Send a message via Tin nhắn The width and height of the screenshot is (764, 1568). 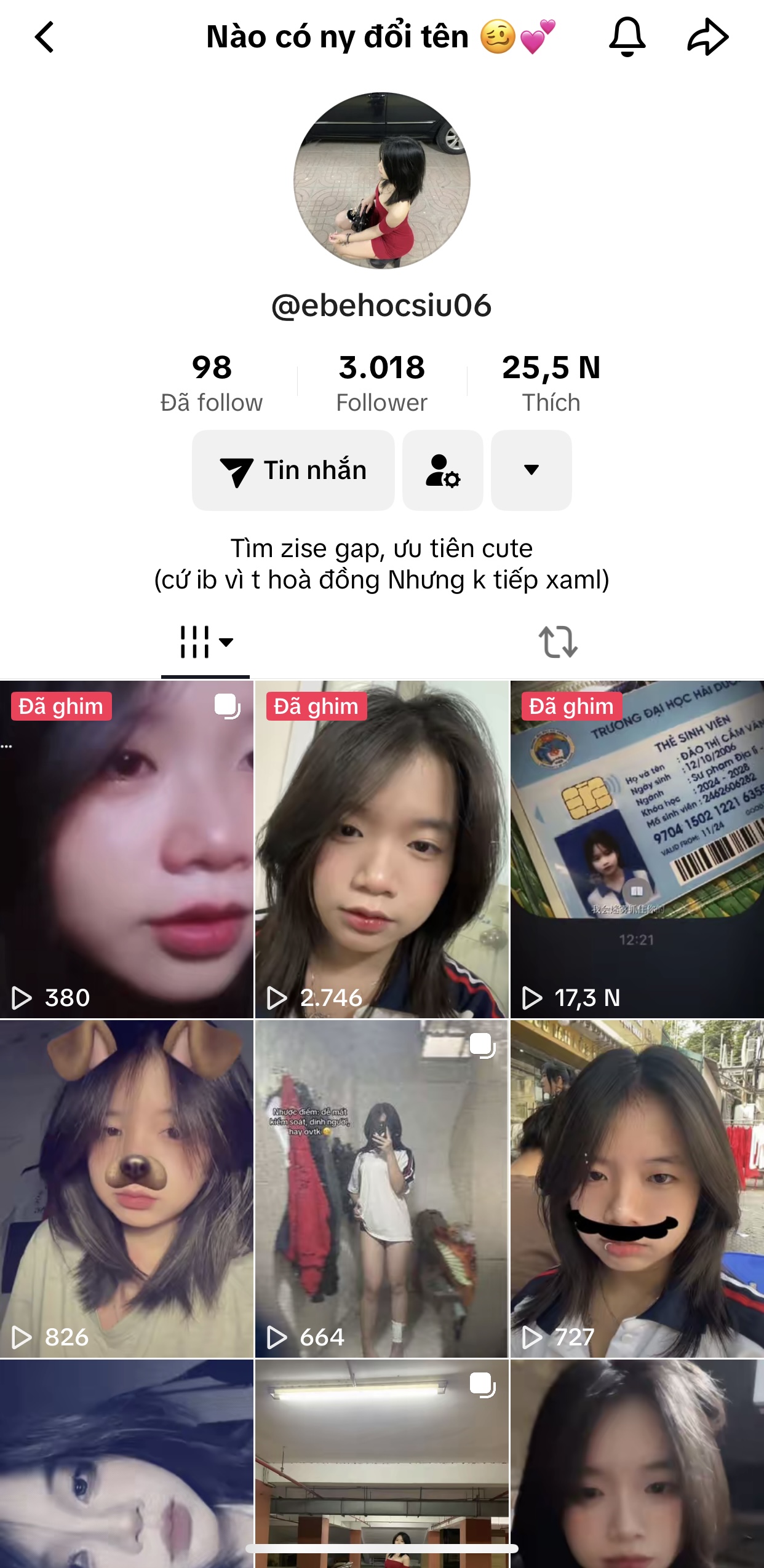click(x=293, y=470)
